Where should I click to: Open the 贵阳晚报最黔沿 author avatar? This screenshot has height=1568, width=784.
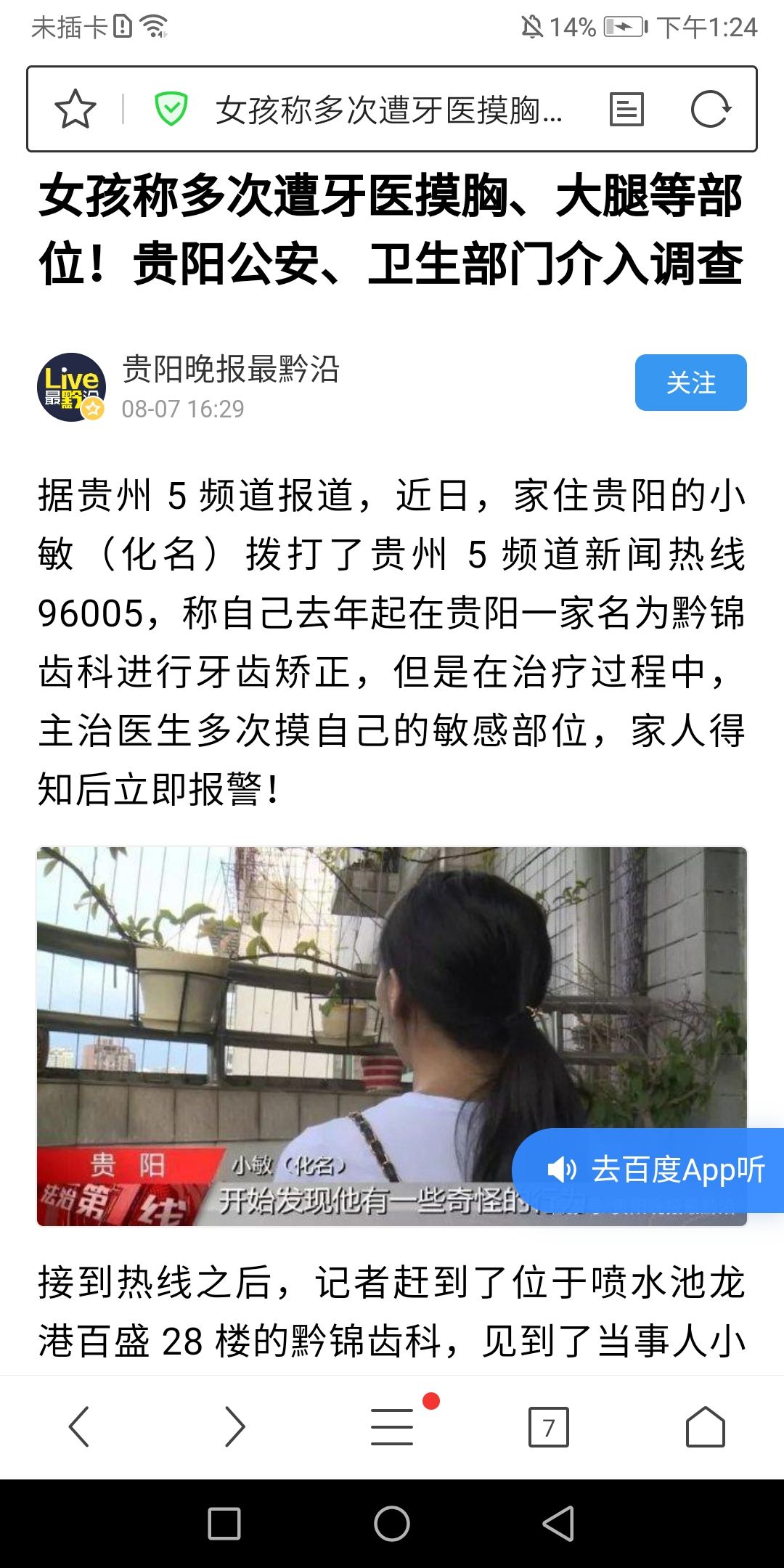point(71,388)
